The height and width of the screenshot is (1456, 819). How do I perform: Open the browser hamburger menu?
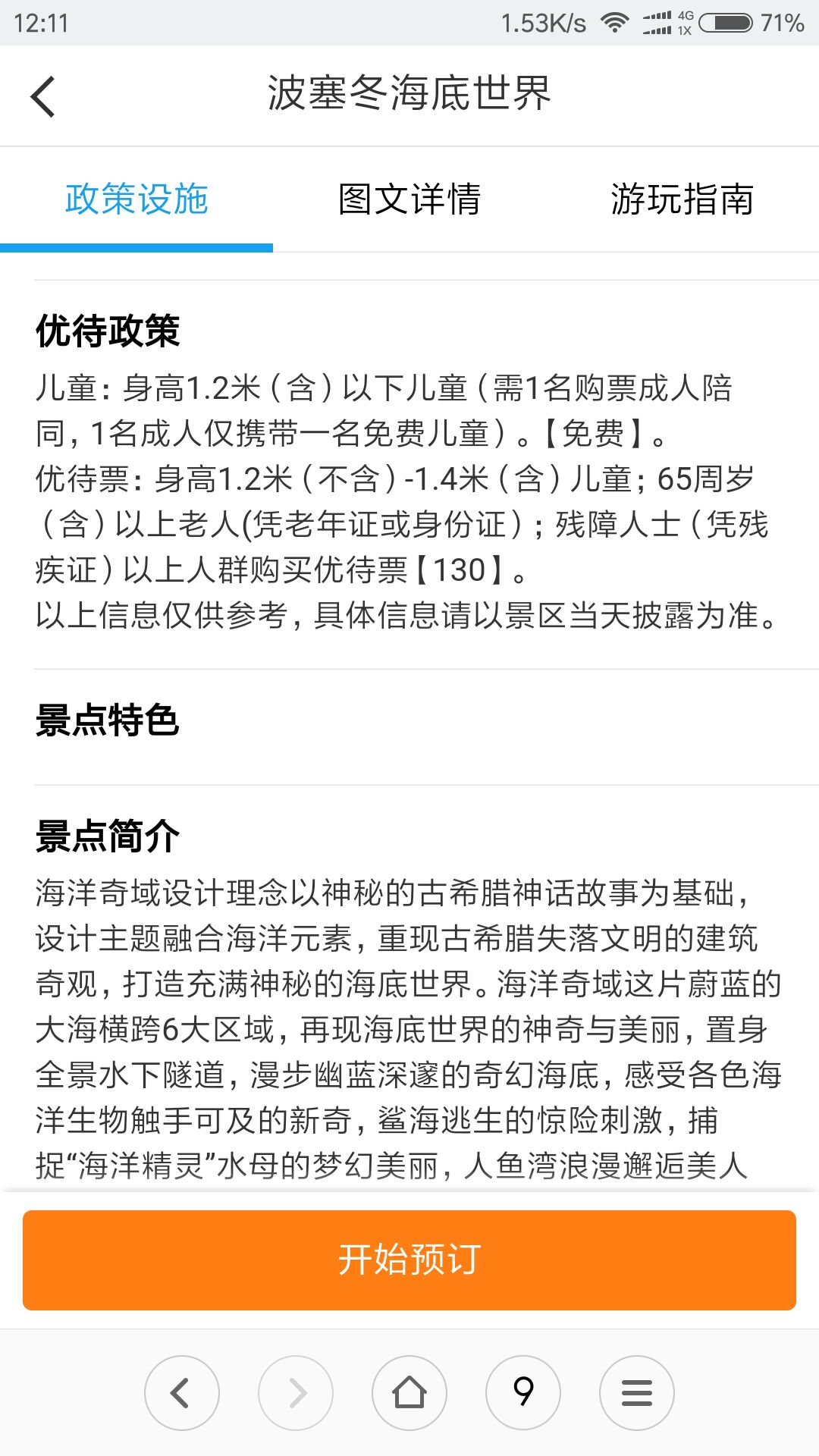(637, 1393)
